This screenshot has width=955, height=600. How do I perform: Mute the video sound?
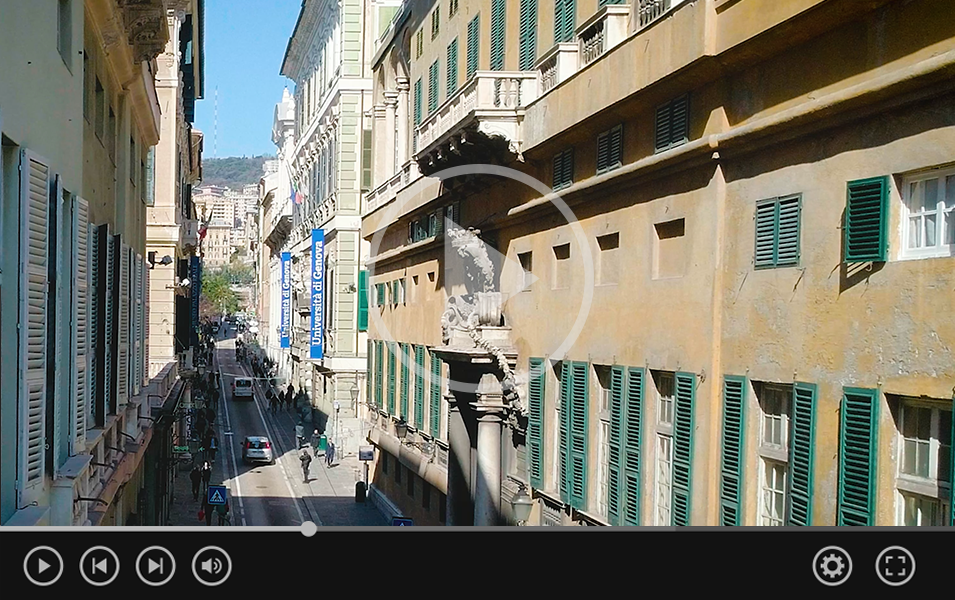211,566
